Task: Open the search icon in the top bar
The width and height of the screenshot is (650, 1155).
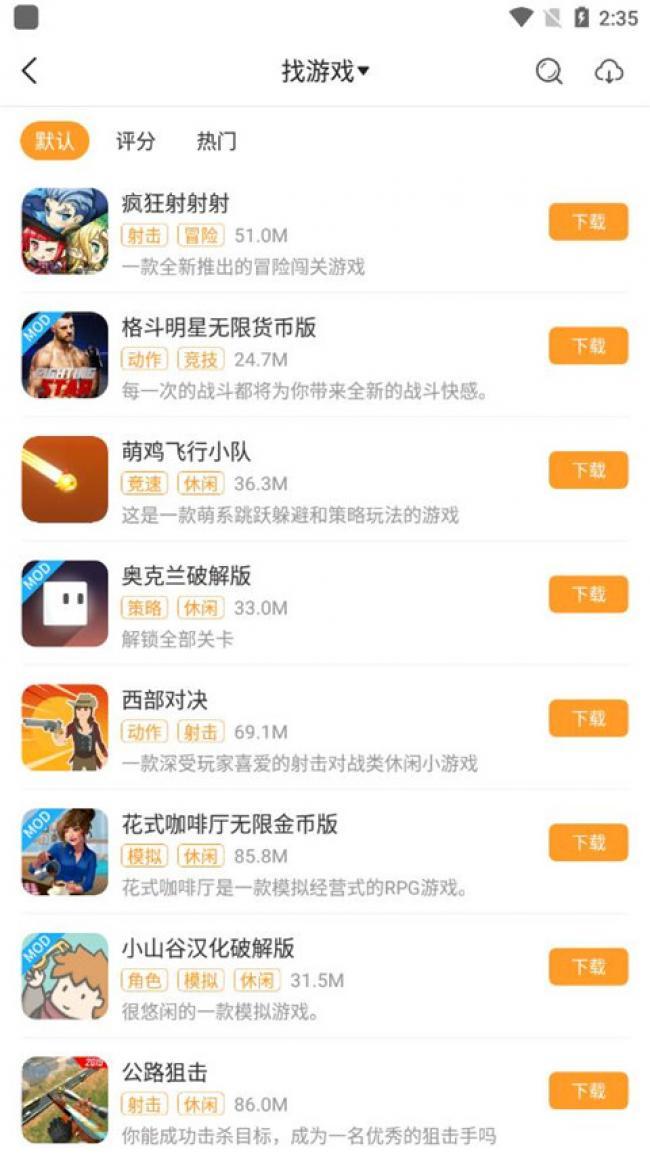Action: (548, 71)
